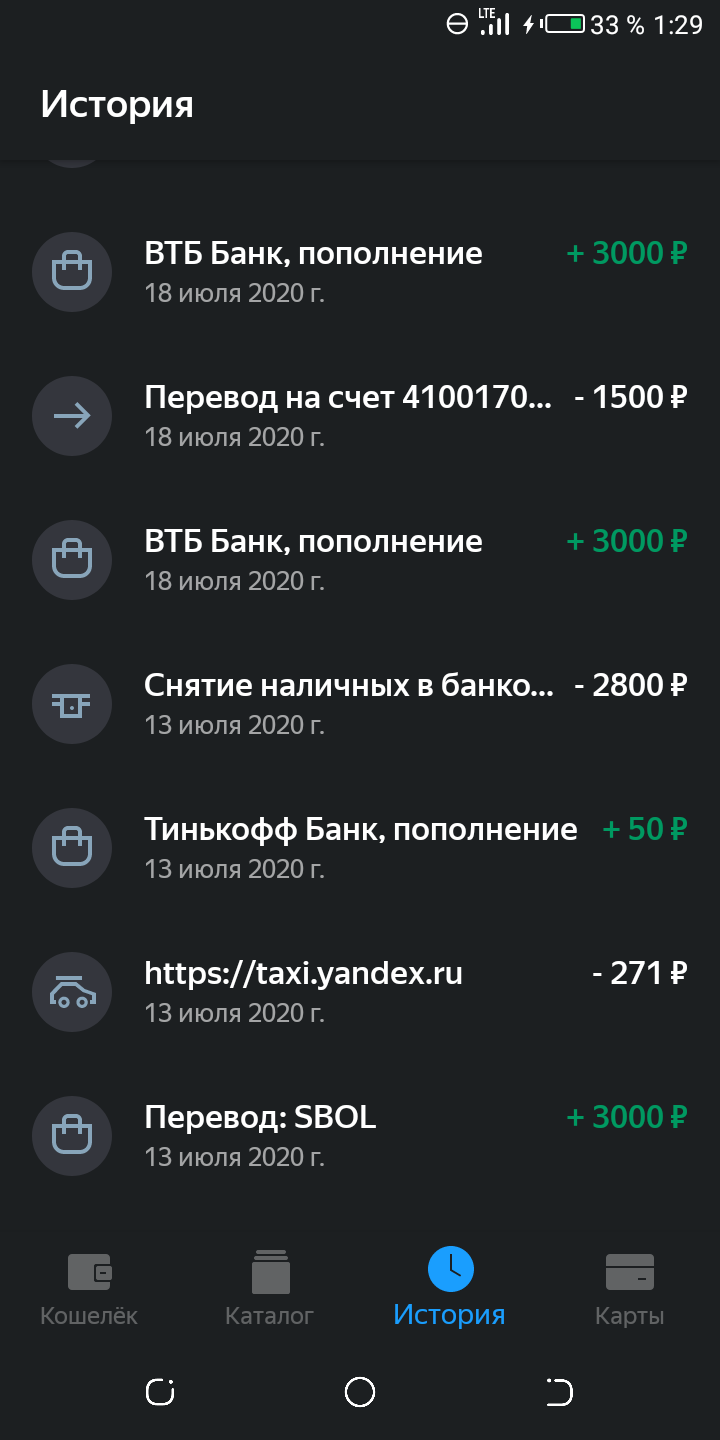Image resolution: width=720 pixels, height=1440 pixels.
Task: Go to the Каталог tab
Action: (270, 1288)
